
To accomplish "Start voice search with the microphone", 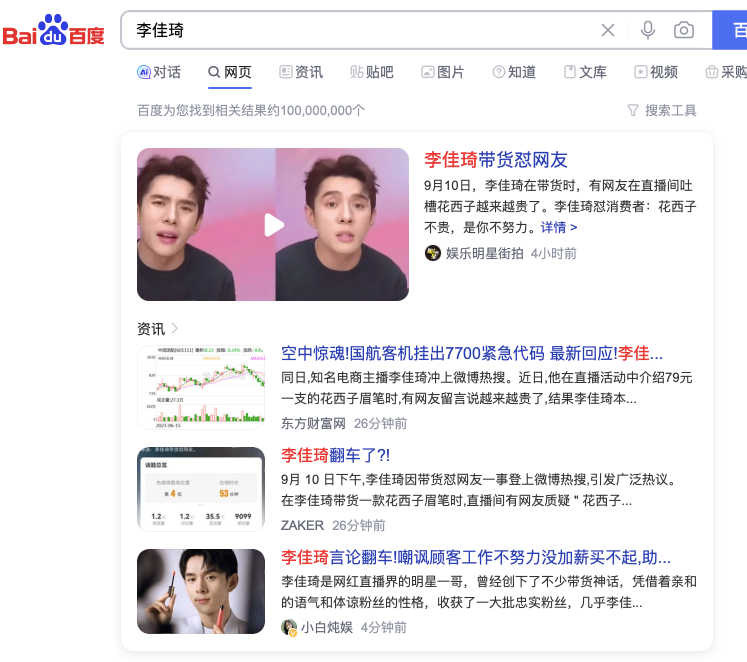I will 648,30.
